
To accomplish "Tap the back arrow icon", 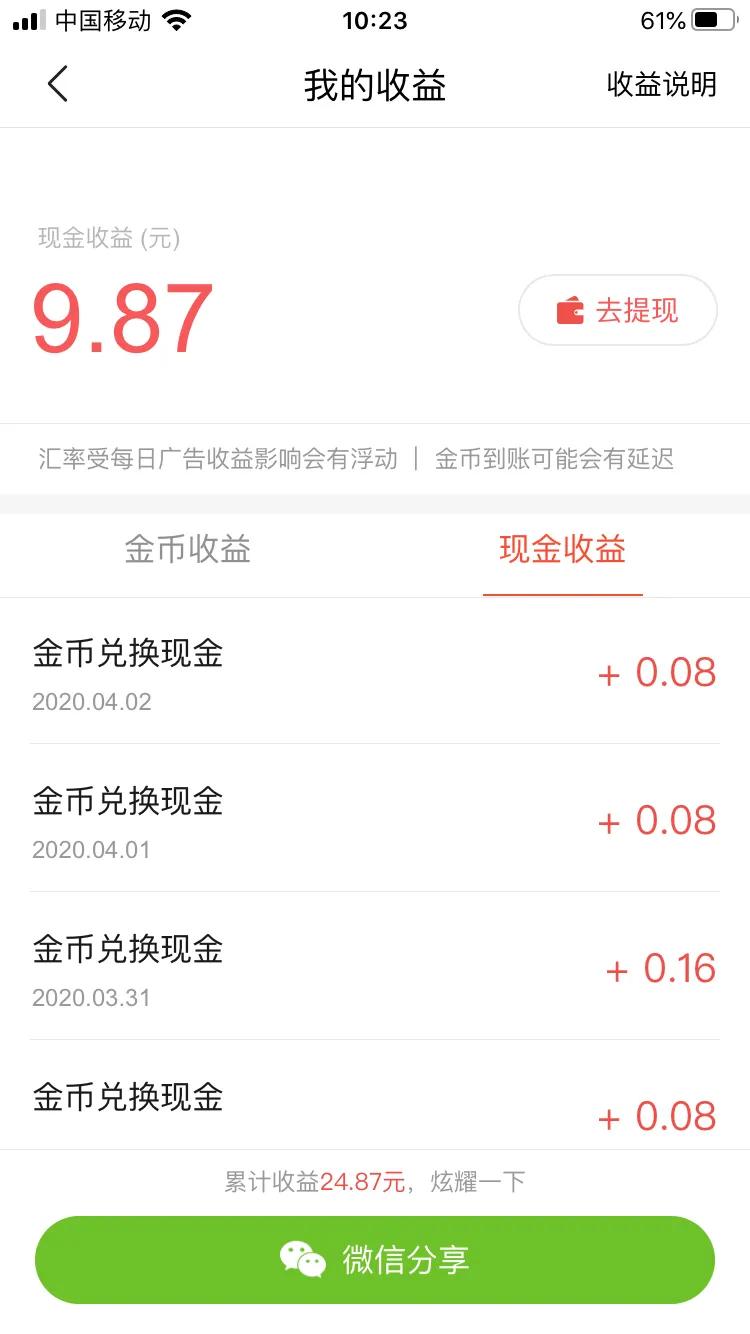I will (57, 85).
